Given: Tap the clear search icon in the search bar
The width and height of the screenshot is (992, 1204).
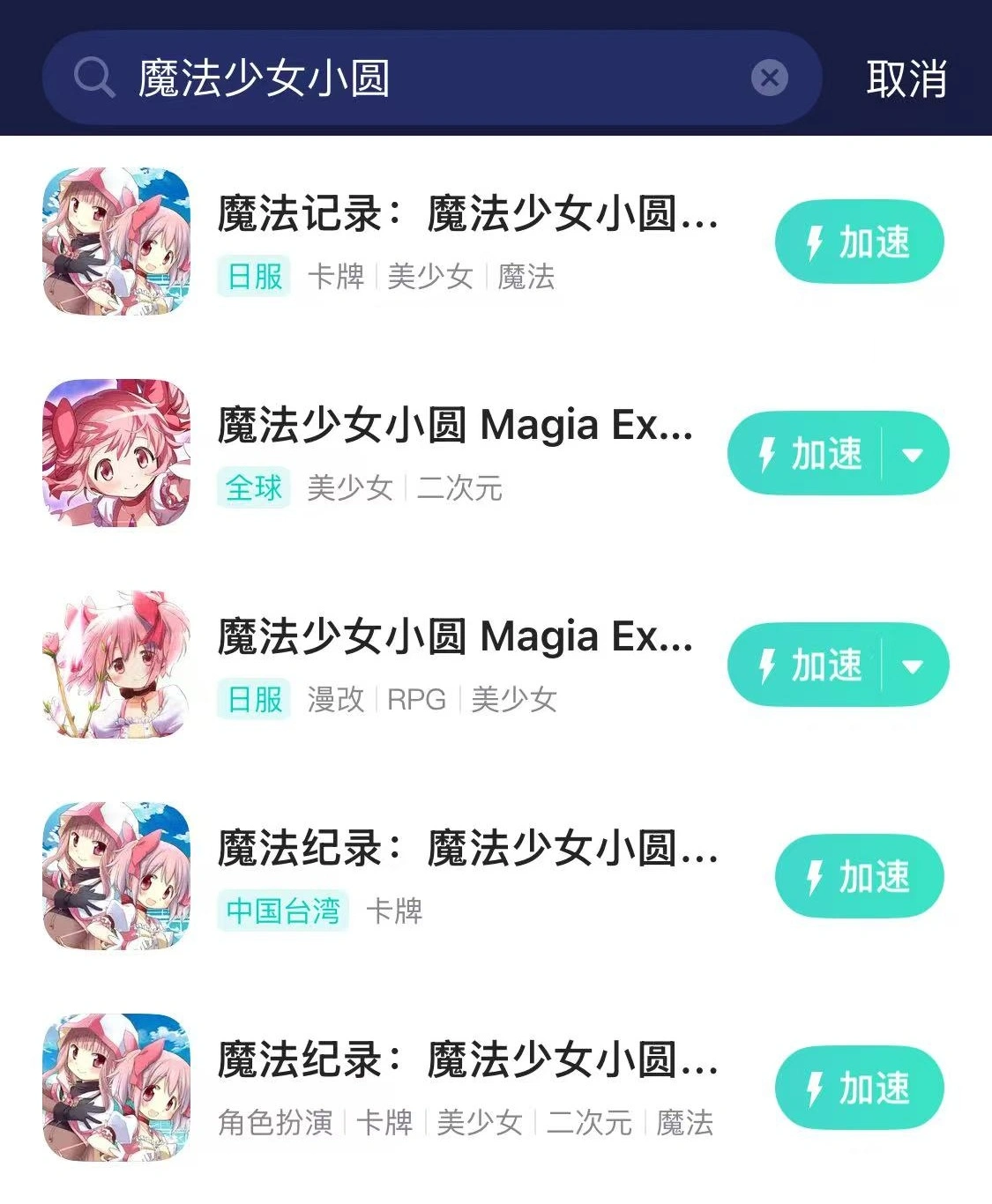Looking at the screenshot, I should tap(771, 78).
